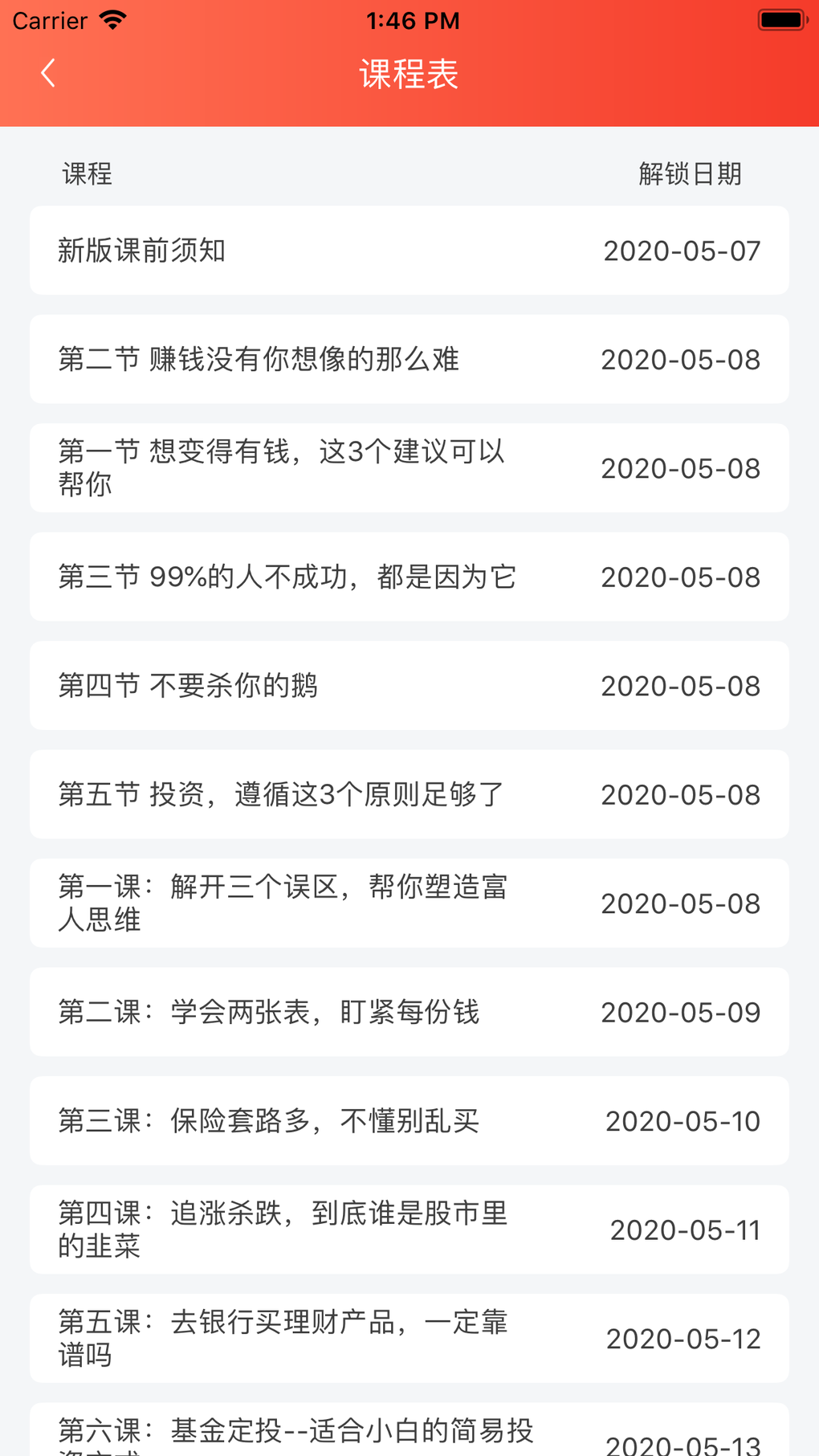Screen dimensions: 819x1456
Task: Open the 新版课前须知 course
Action: coord(409,251)
